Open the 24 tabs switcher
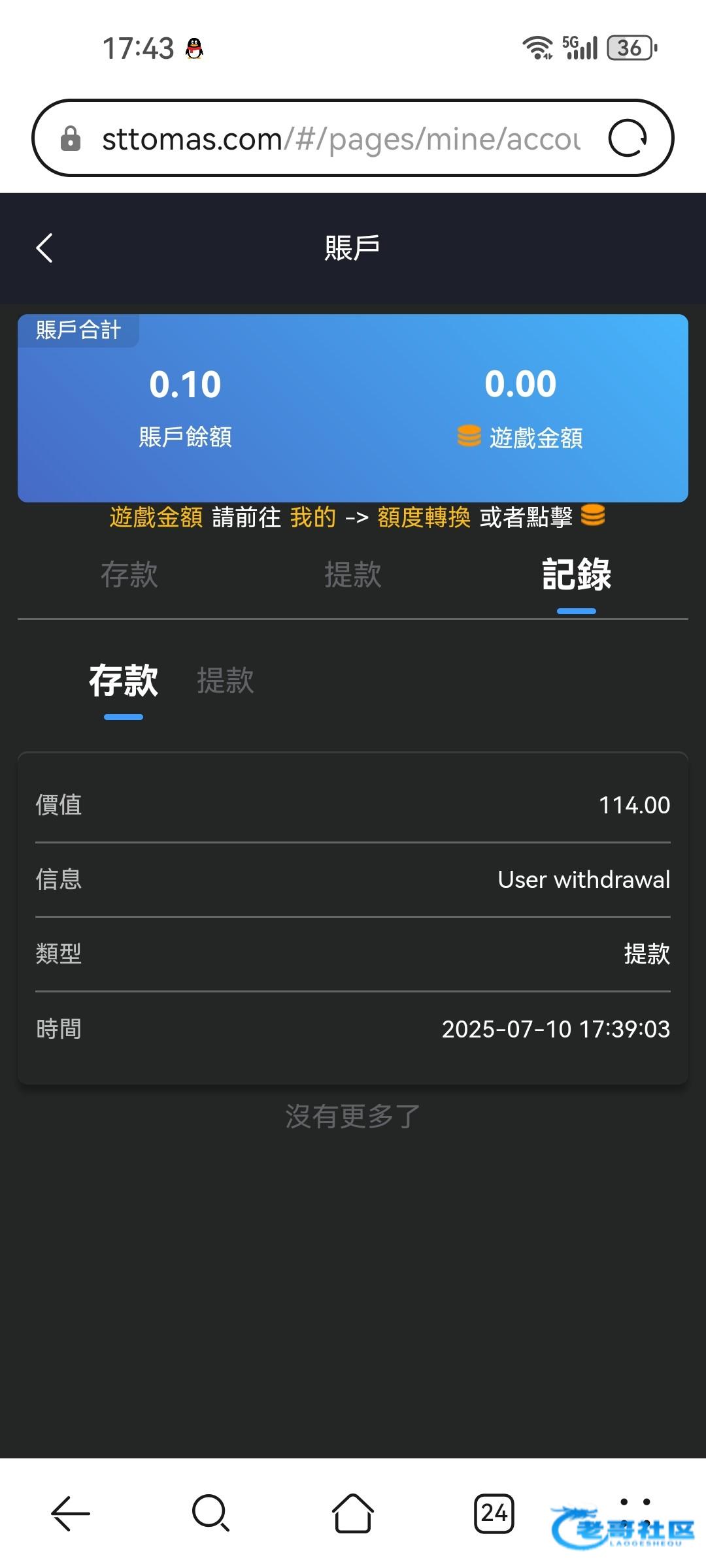This screenshot has height=1568, width=706. (494, 1513)
